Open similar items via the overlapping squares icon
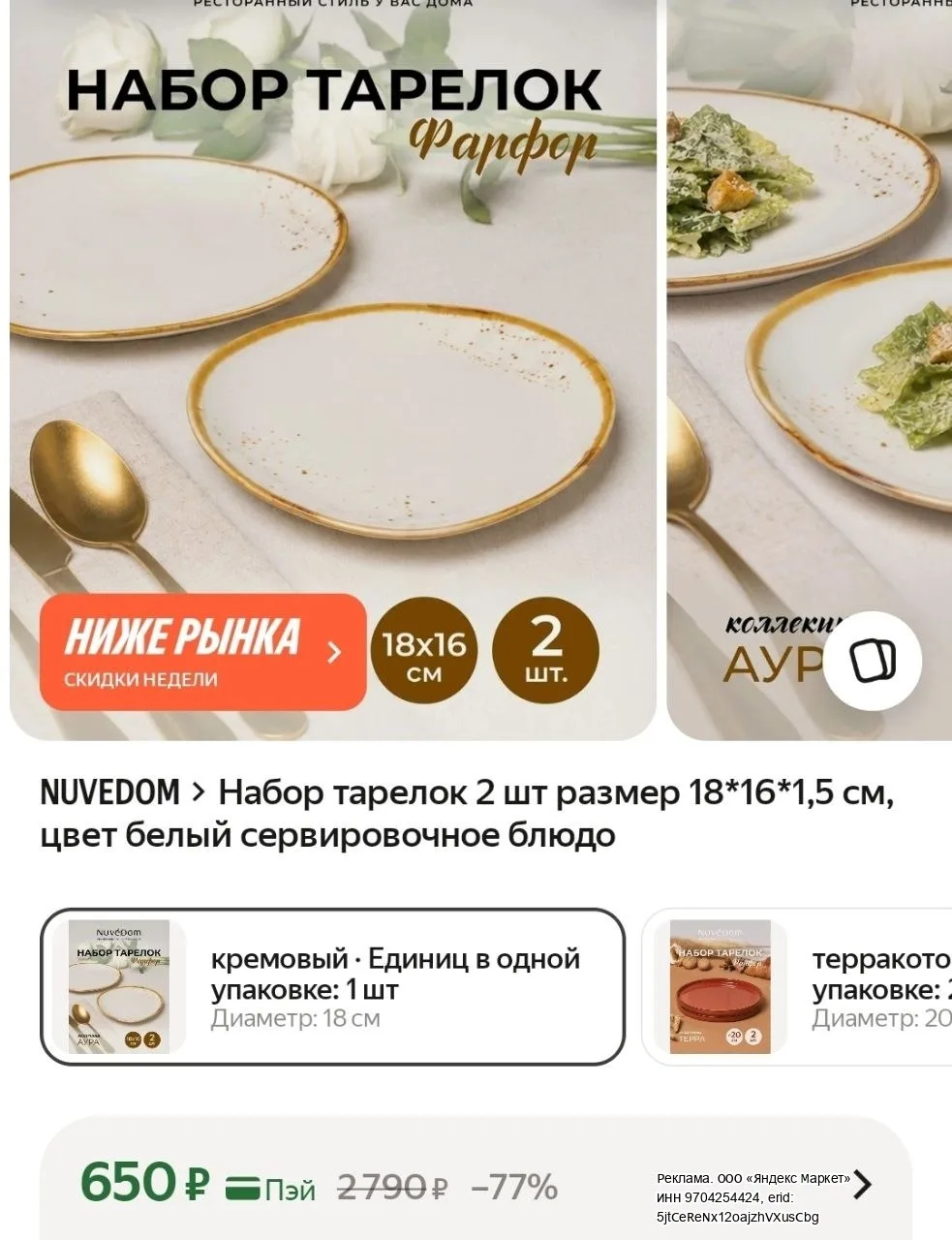Image resolution: width=952 pixels, height=1240 pixels. [872, 661]
